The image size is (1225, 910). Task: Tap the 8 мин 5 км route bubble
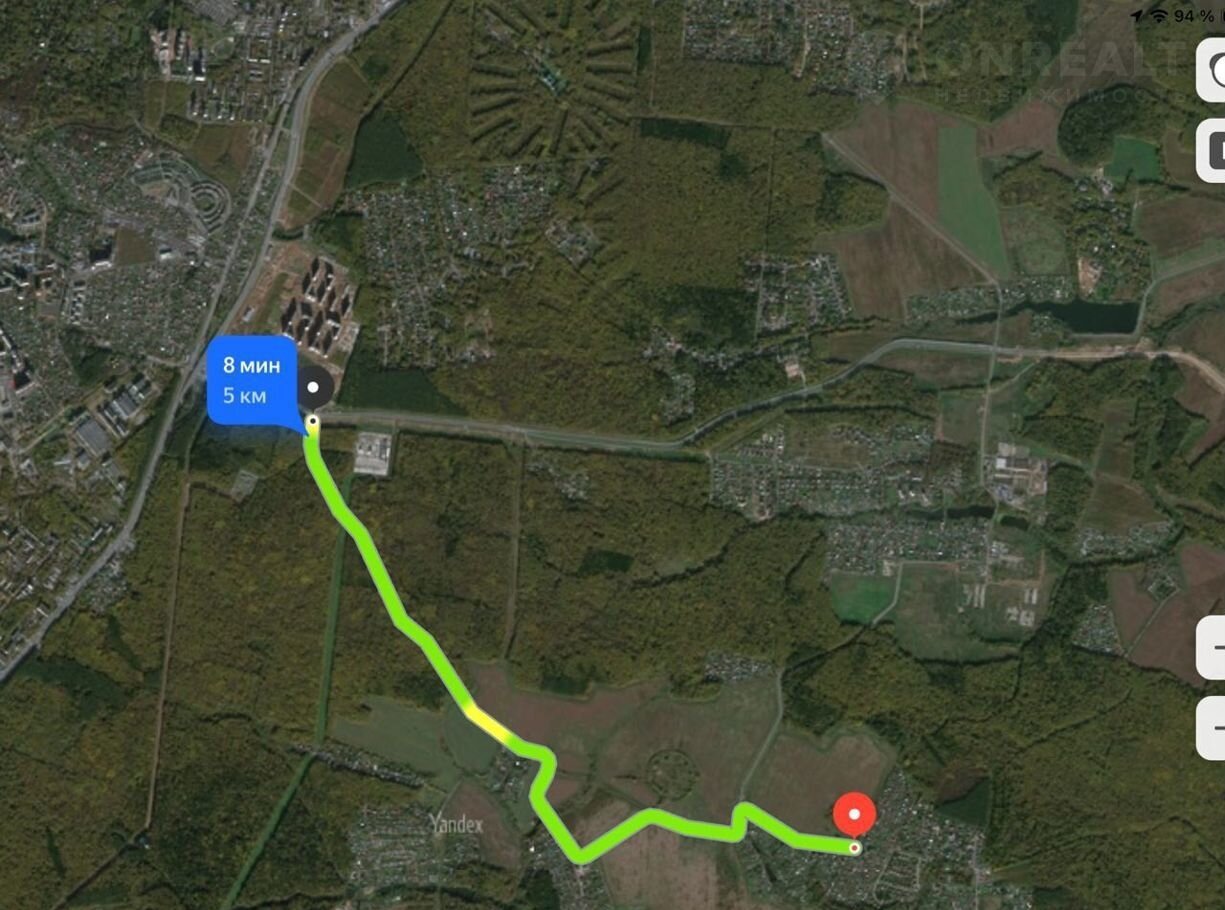pyautogui.click(x=252, y=381)
